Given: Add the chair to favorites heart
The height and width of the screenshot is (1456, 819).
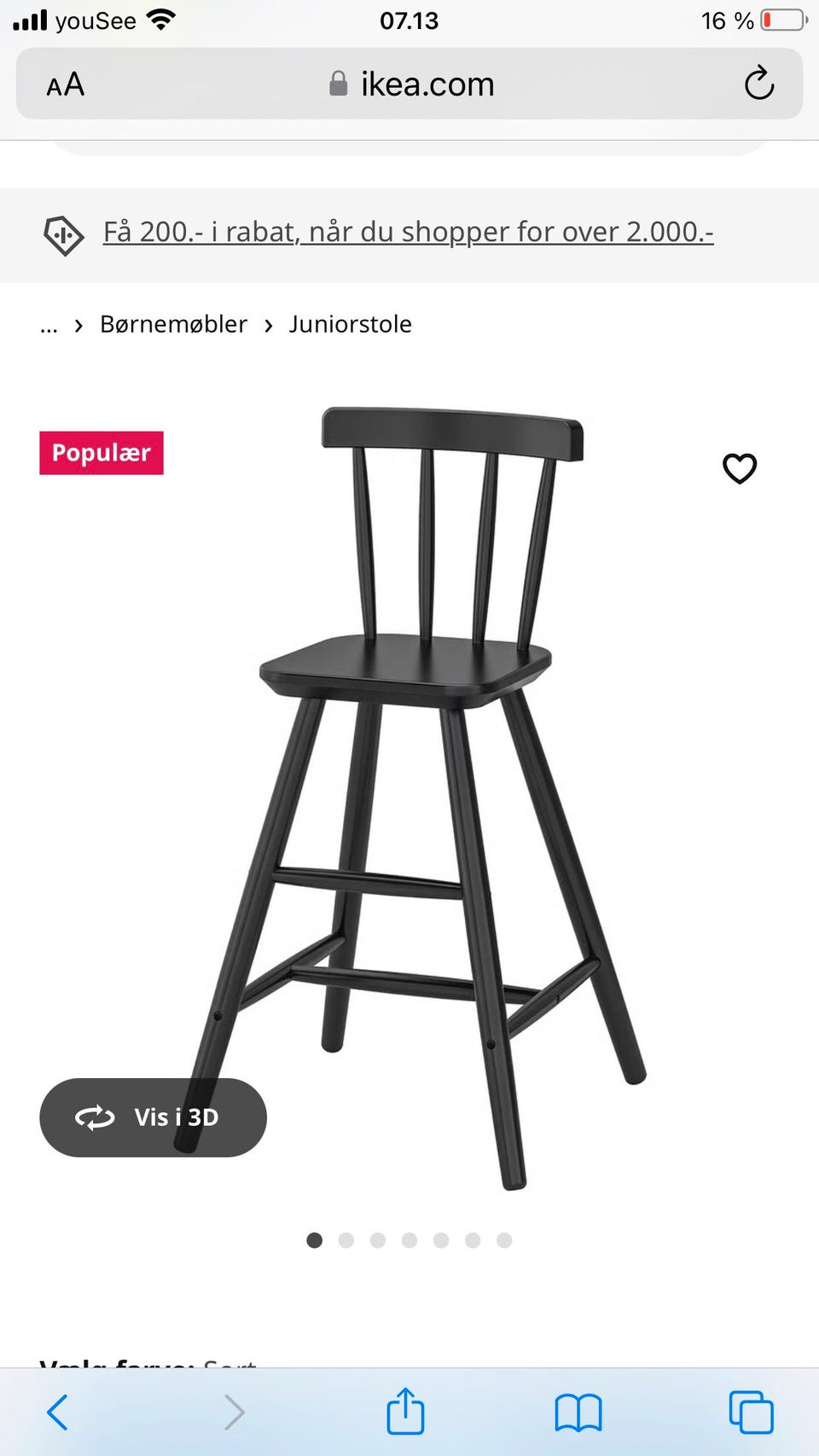Looking at the screenshot, I should tap(740, 468).
